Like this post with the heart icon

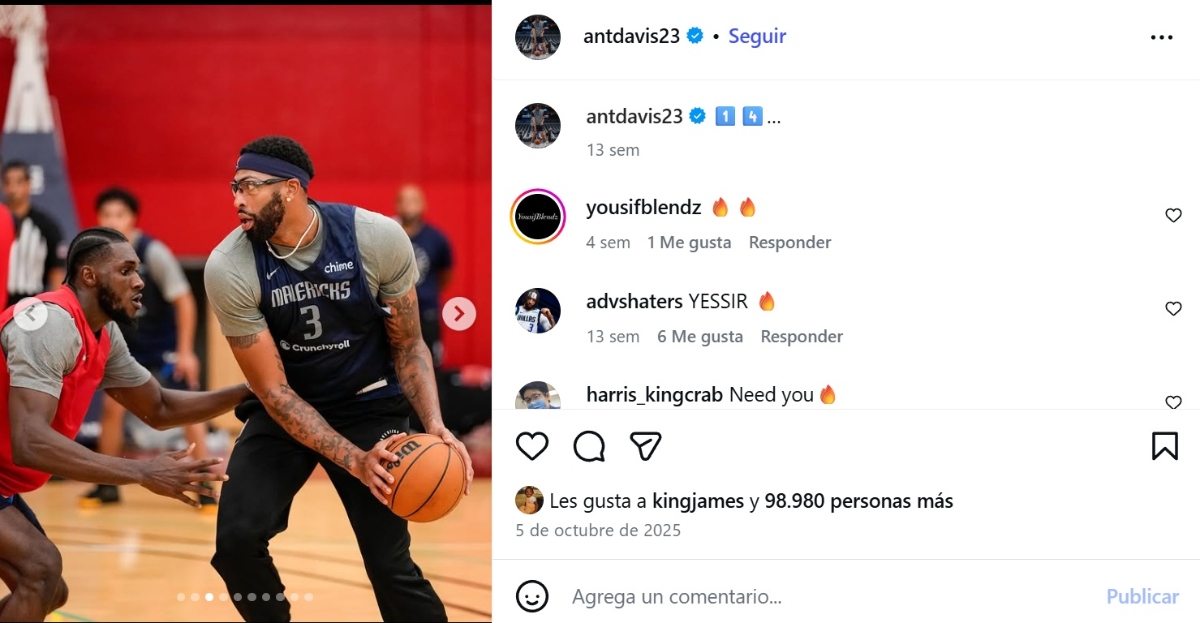(532, 446)
